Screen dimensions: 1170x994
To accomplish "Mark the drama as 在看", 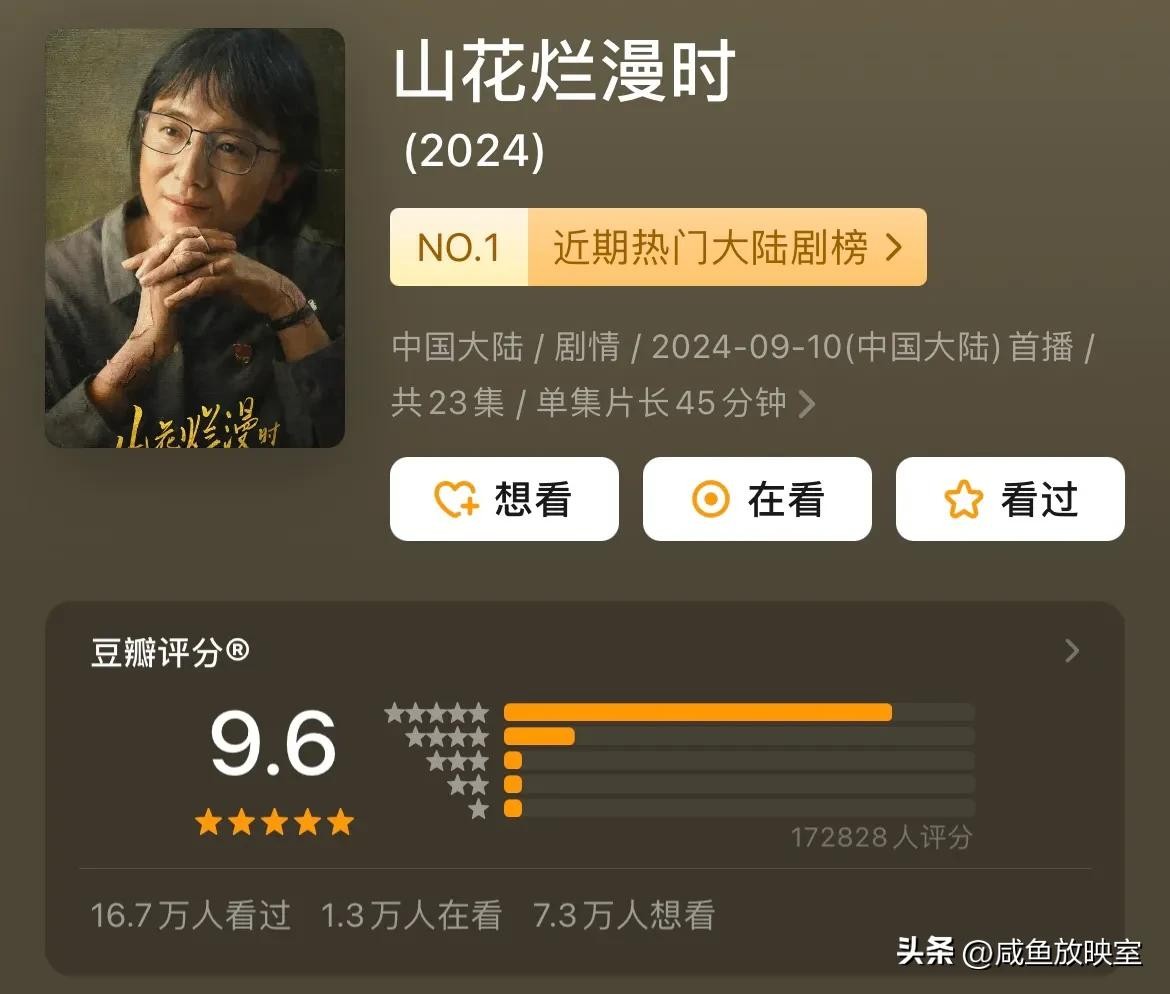I will pyautogui.click(x=757, y=499).
